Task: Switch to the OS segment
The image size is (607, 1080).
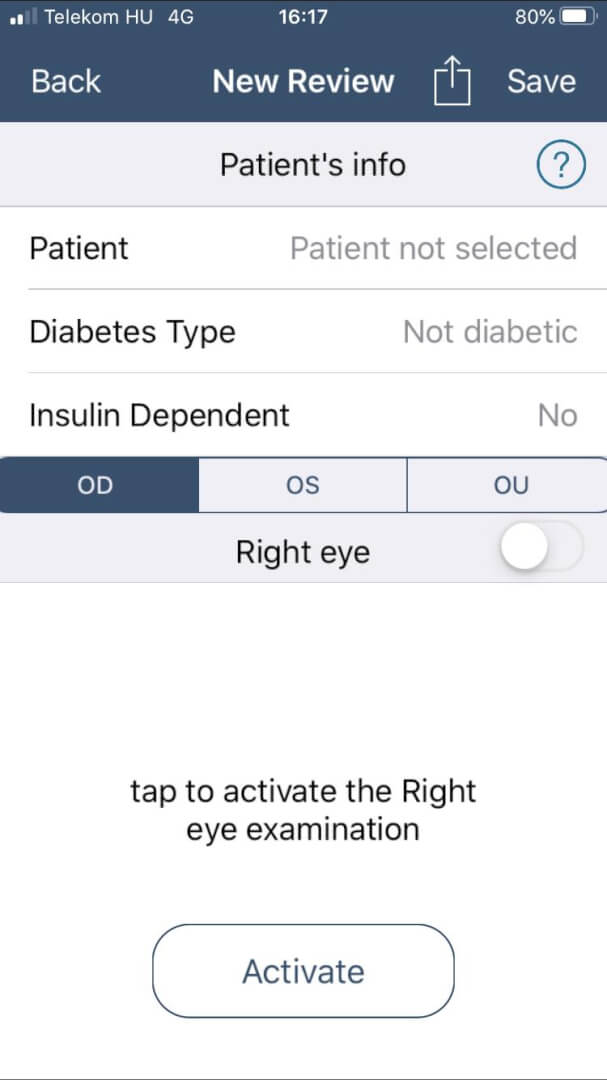Action: (x=303, y=485)
